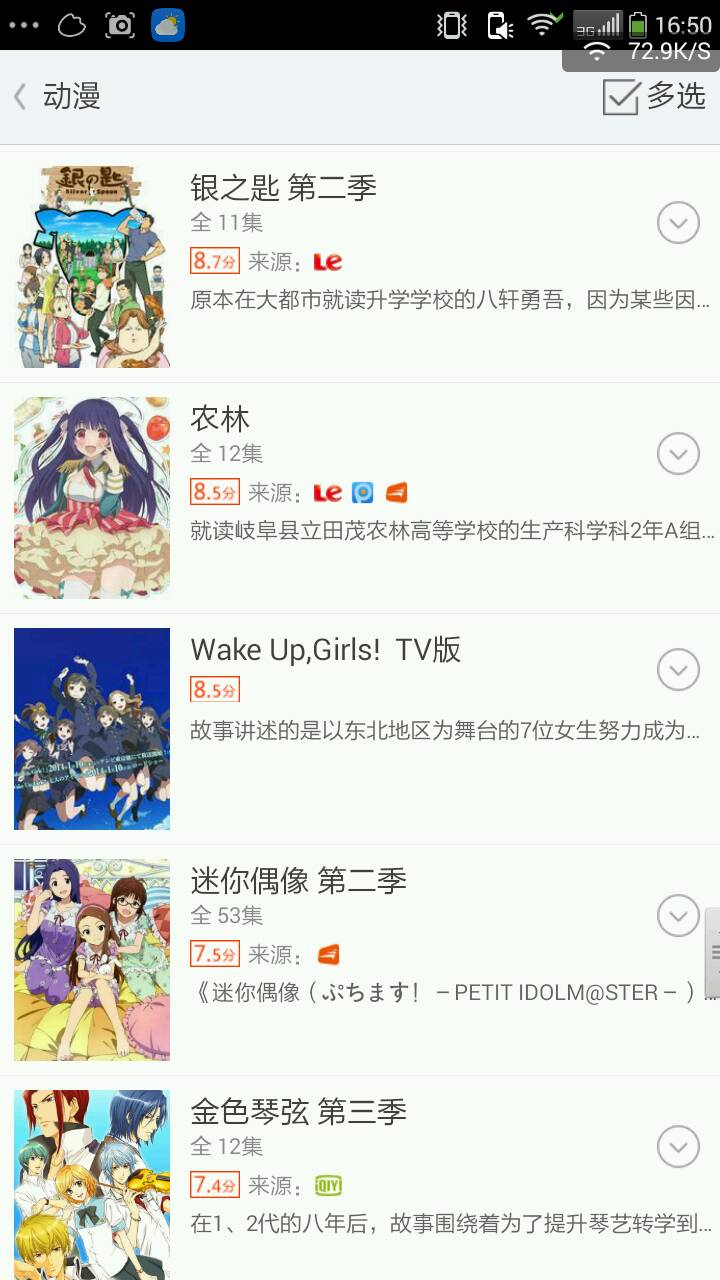The width and height of the screenshot is (720, 1280).
Task: Expand options for 银之匙 第二季
Action: (678, 222)
